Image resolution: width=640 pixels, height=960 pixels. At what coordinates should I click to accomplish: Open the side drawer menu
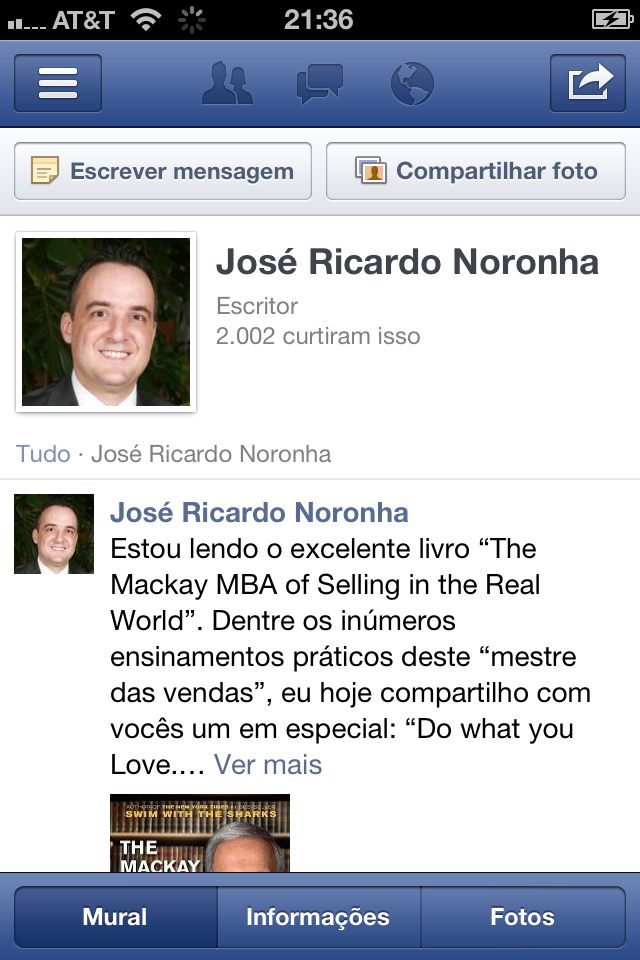[58, 83]
